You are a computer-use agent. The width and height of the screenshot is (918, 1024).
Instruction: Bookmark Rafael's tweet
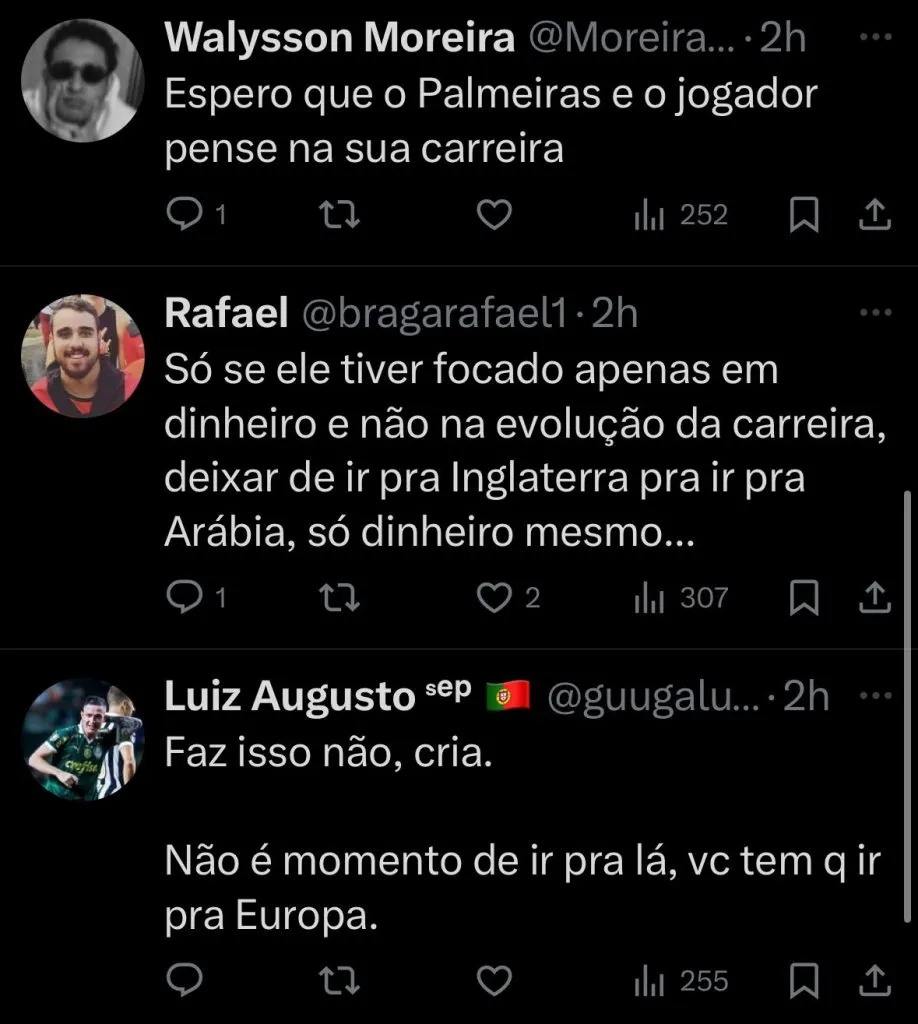[803, 598]
